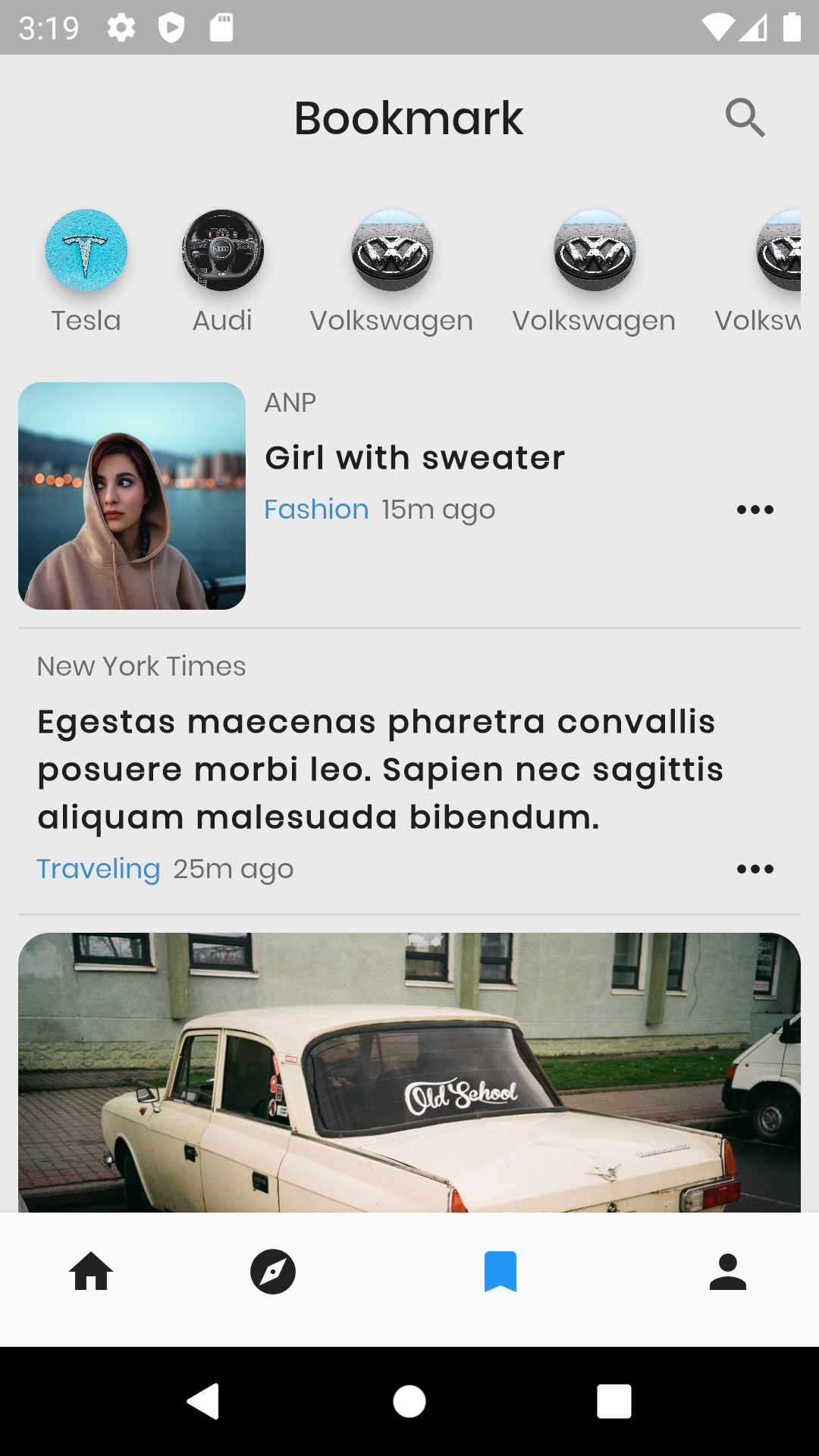The image size is (819, 1456).
Task: Tap the ANP source name
Action: [x=290, y=402]
